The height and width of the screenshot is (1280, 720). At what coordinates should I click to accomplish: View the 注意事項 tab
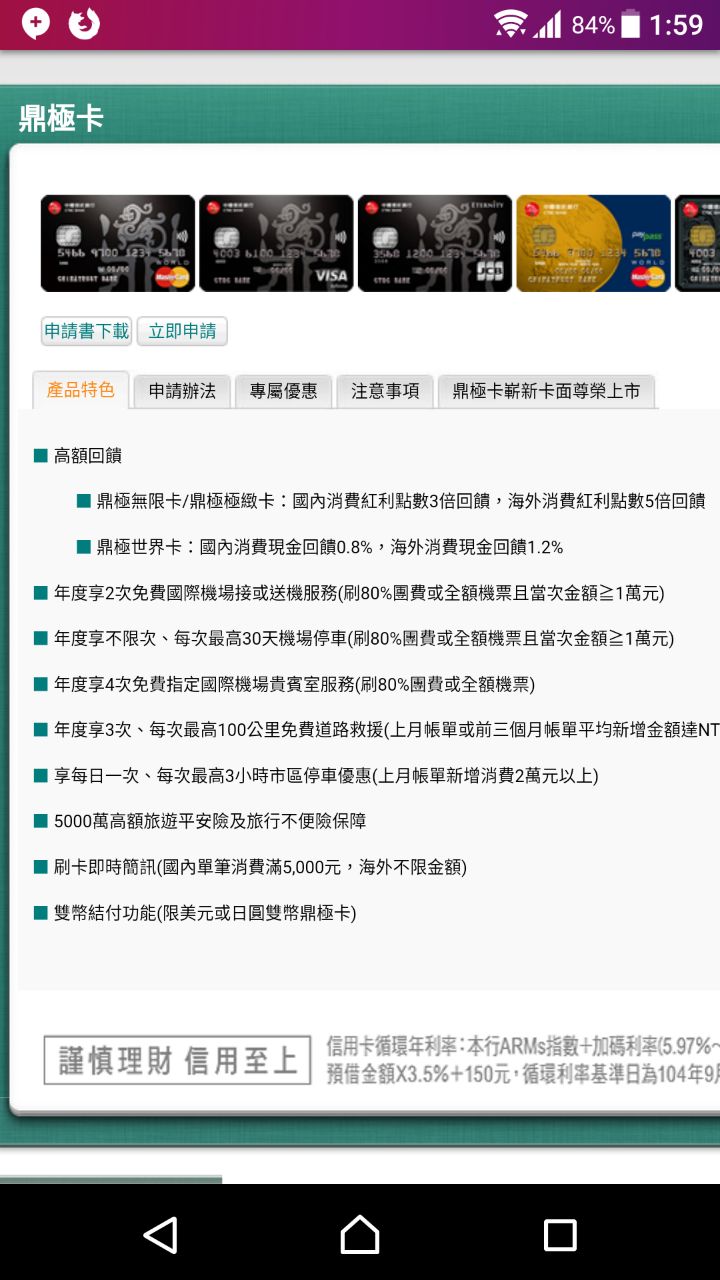coord(385,391)
